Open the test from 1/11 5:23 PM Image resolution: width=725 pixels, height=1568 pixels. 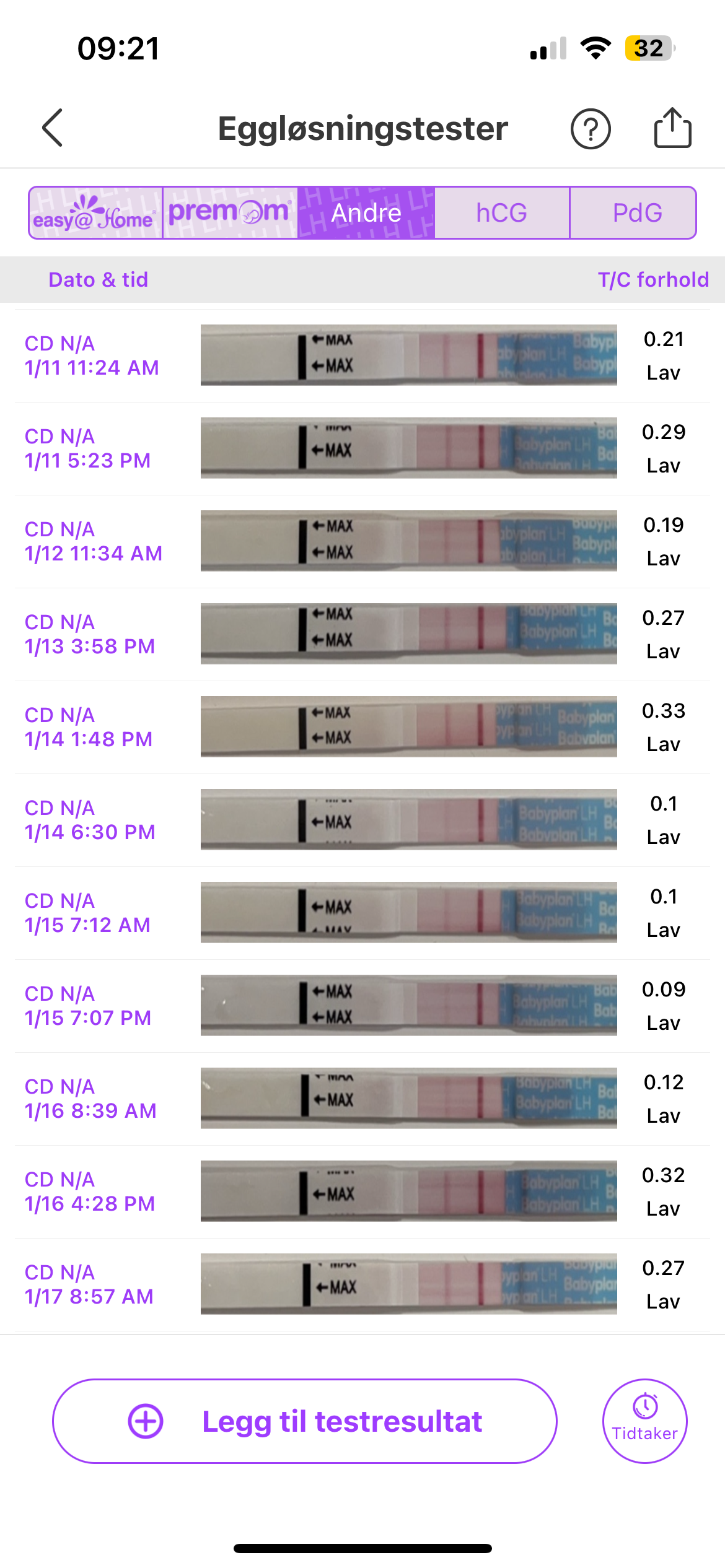[362, 448]
